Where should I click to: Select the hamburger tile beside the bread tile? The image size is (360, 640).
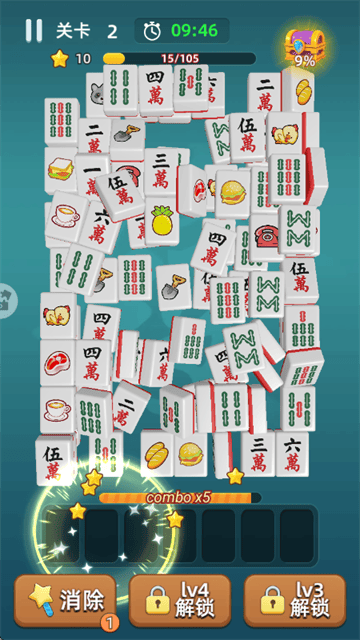pos(191,454)
